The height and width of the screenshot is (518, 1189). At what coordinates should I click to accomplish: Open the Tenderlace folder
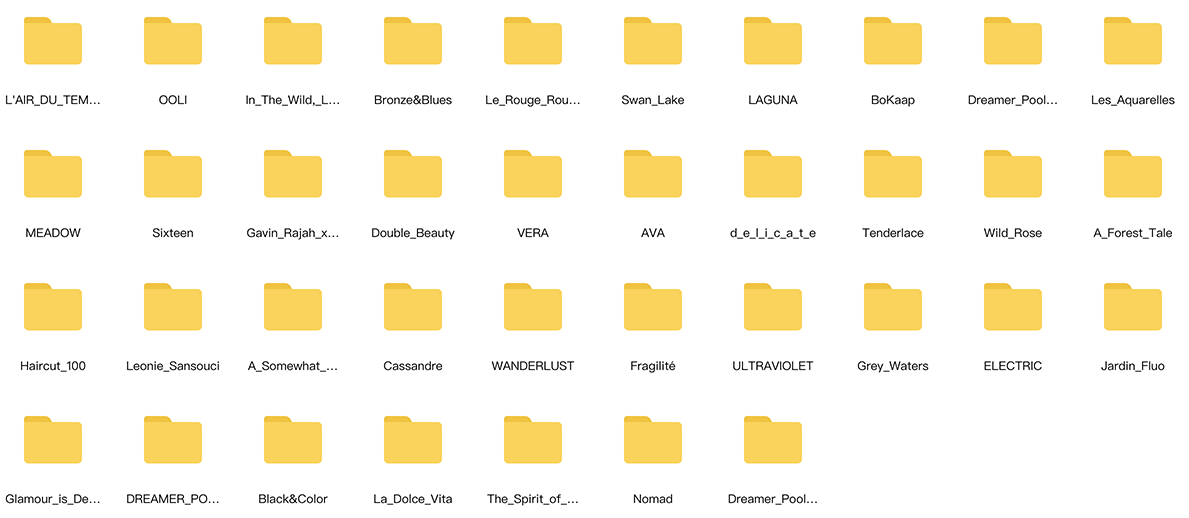[893, 175]
